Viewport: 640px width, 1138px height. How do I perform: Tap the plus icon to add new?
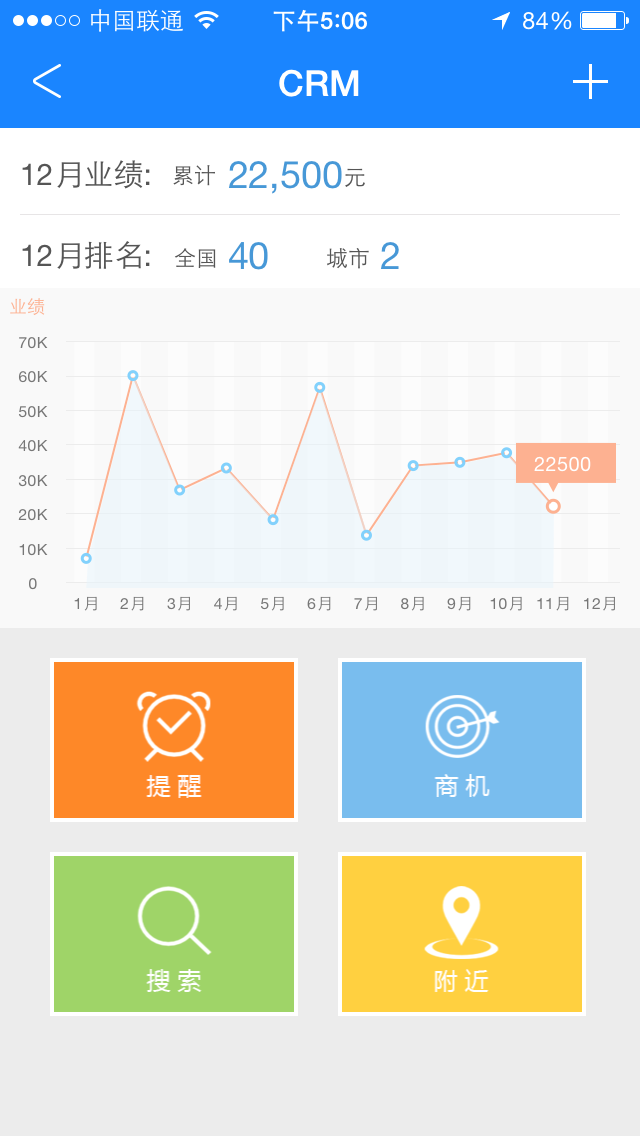click(590, 82)
